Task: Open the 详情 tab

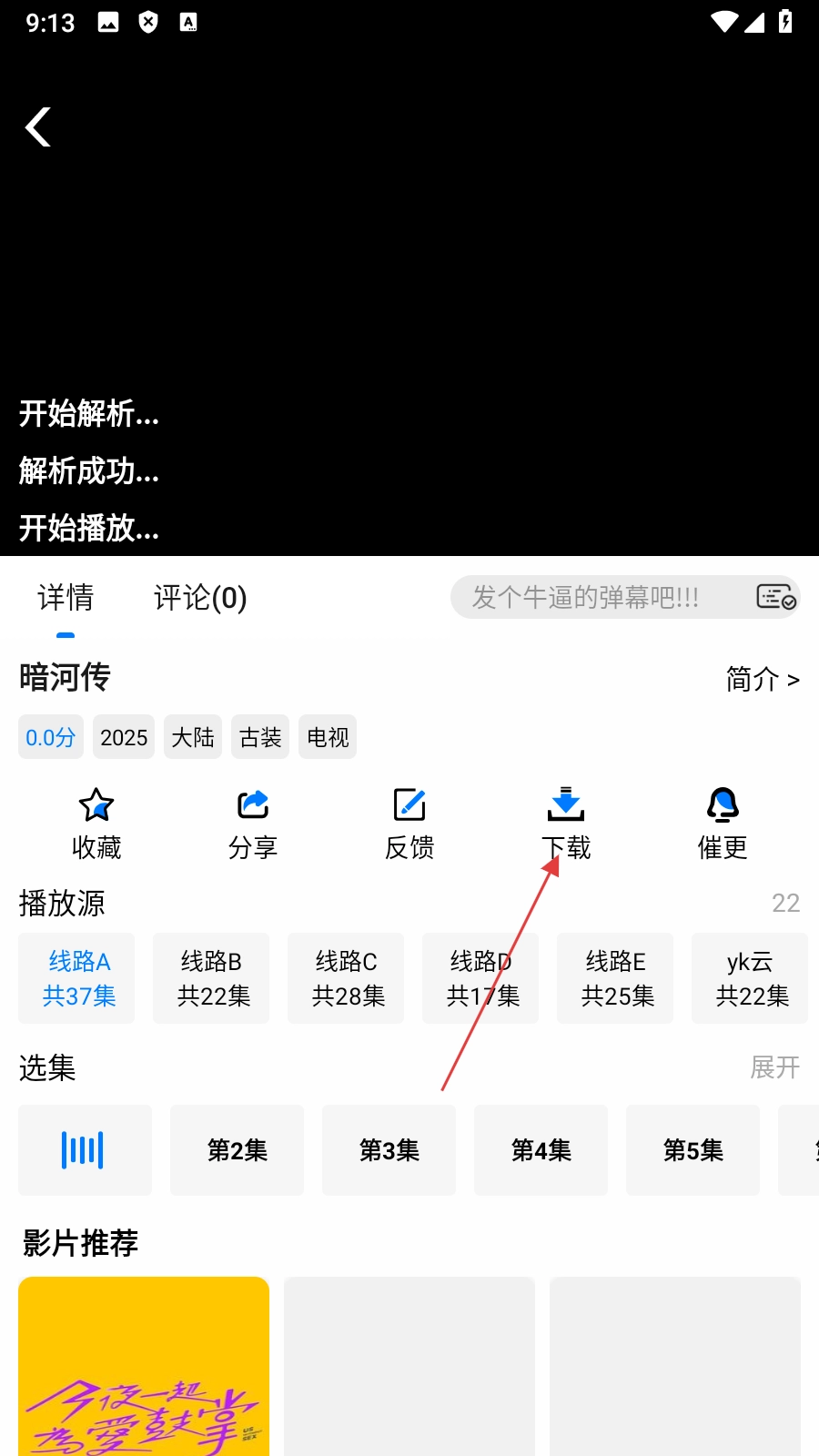Action: tap(66, 598)
